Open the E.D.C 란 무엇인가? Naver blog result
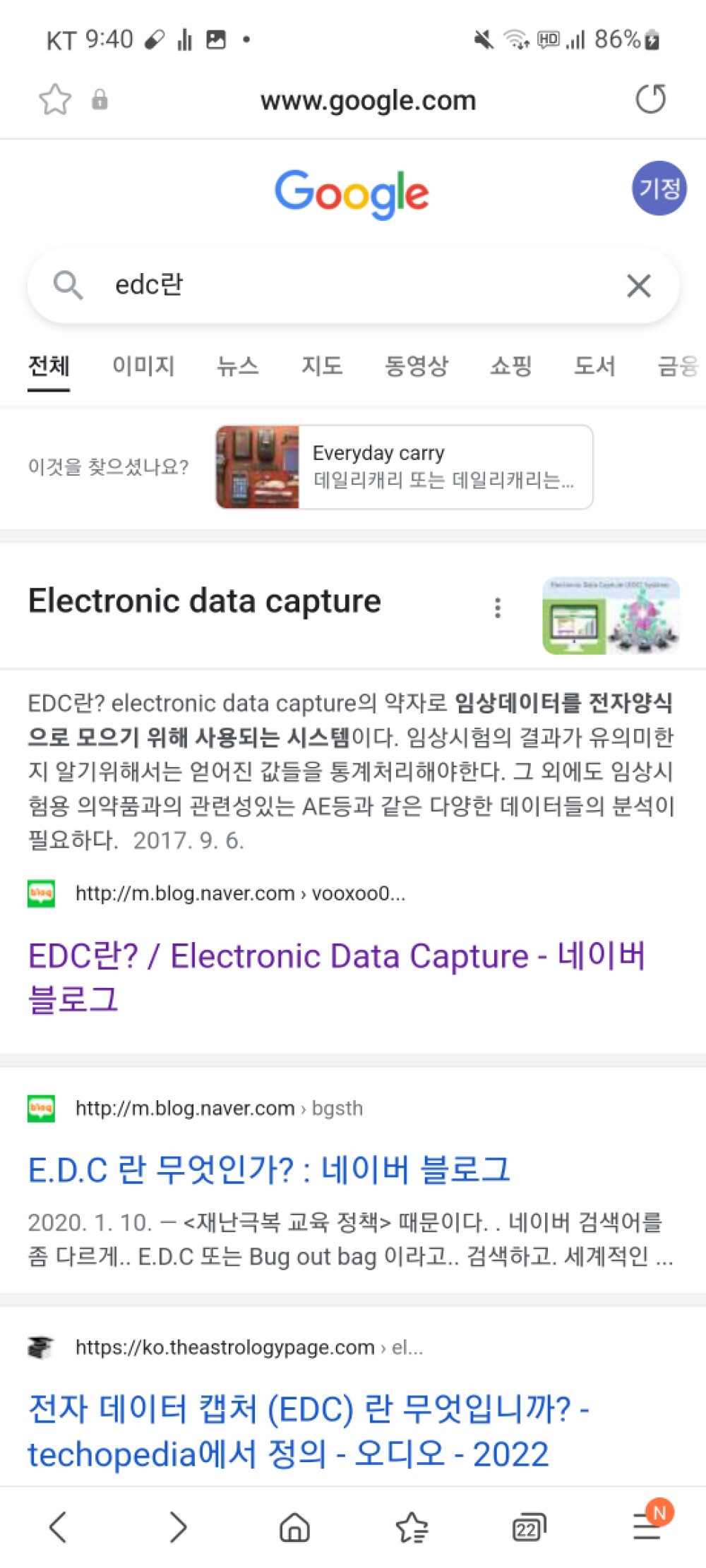Viewport: 706px width, 1568px height. point(268,1169)
